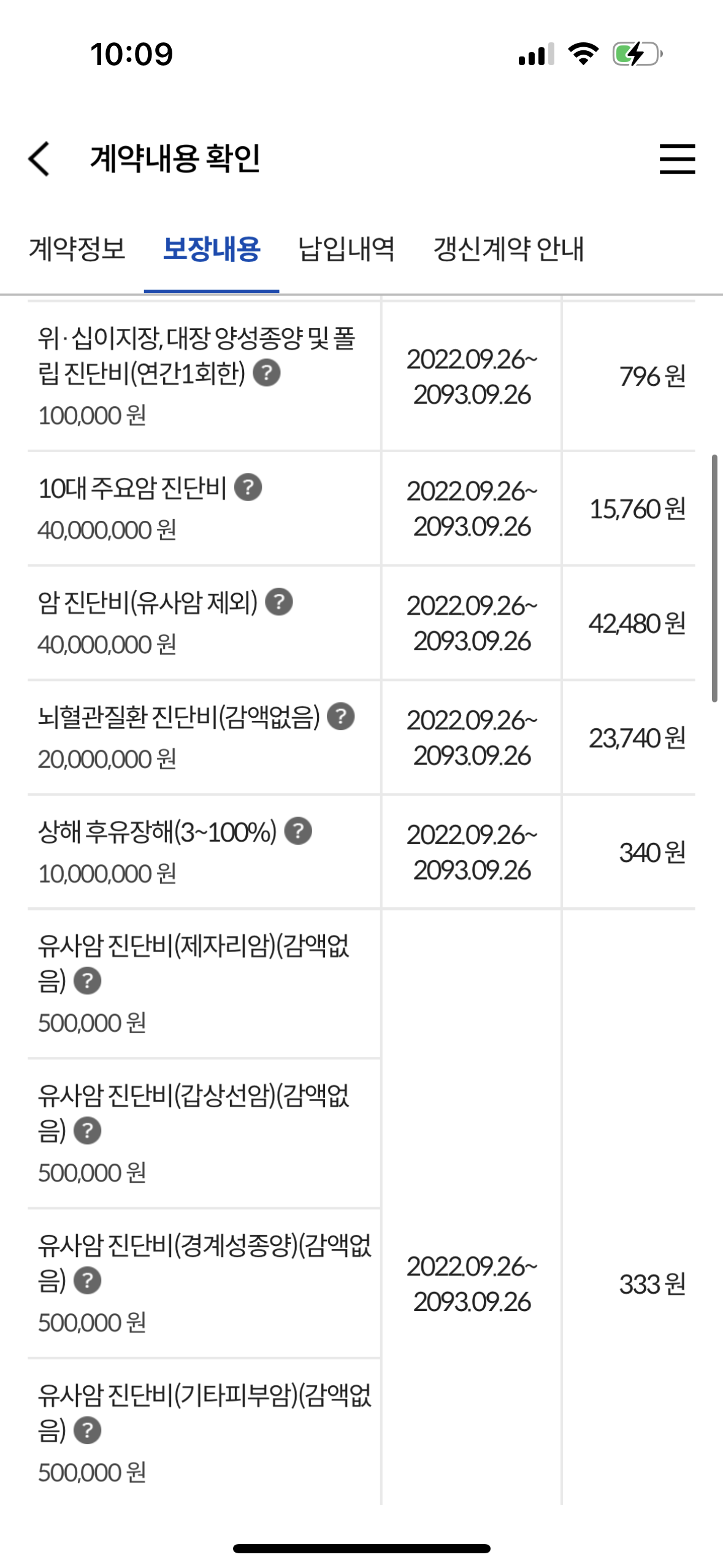
Task: Tap the question mark for 유사암 진단비(제자리암)
Action: point(88,980)
